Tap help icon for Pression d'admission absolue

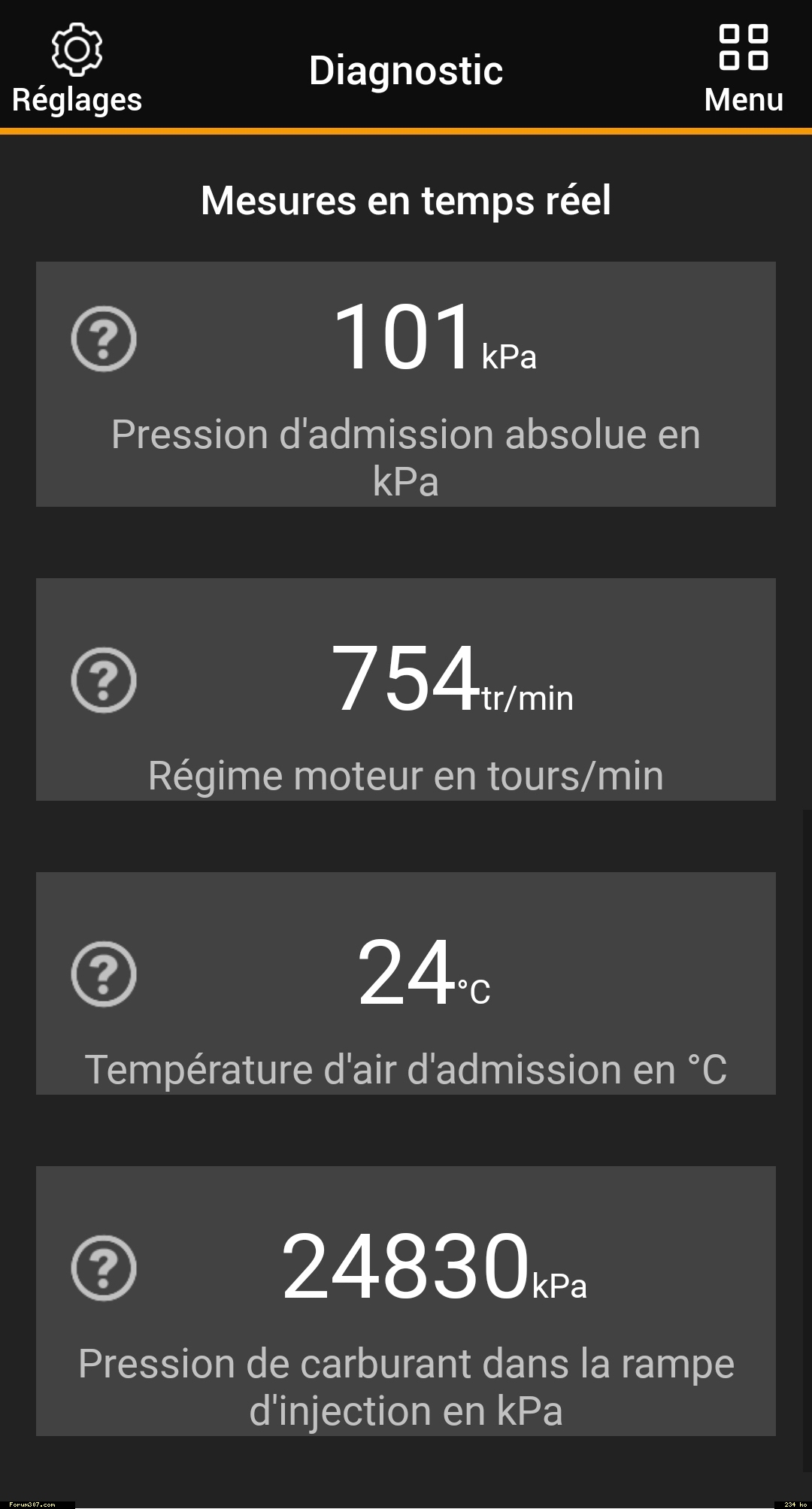[x=104, y=338]
